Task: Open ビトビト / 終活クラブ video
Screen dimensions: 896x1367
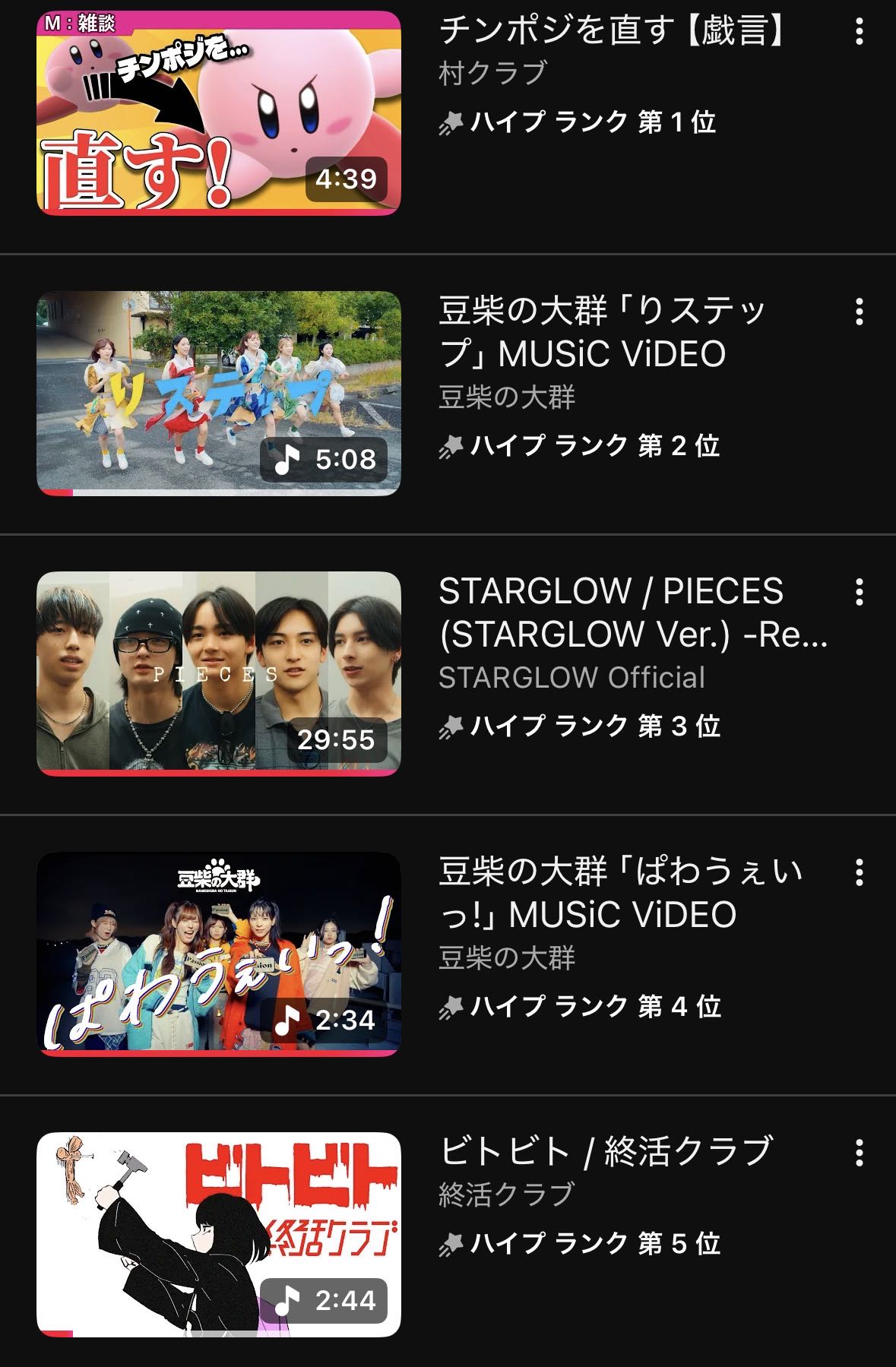Action: click(219, 1234)
